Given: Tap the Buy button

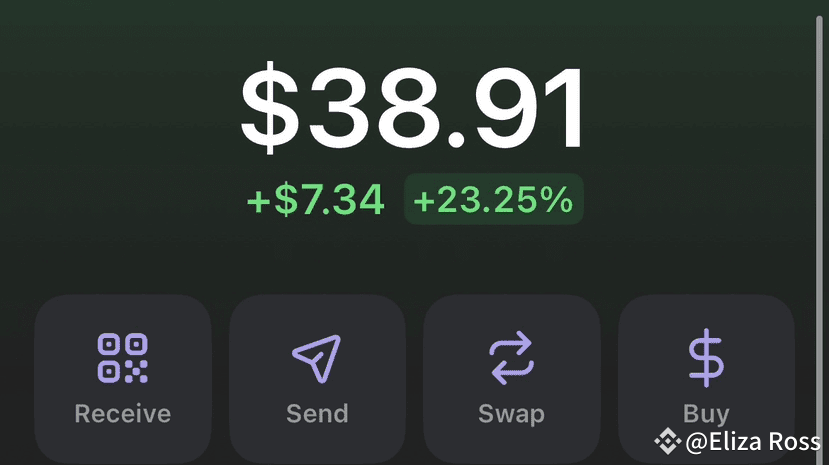Looking at the screenshot, I should tap(706, 379).
